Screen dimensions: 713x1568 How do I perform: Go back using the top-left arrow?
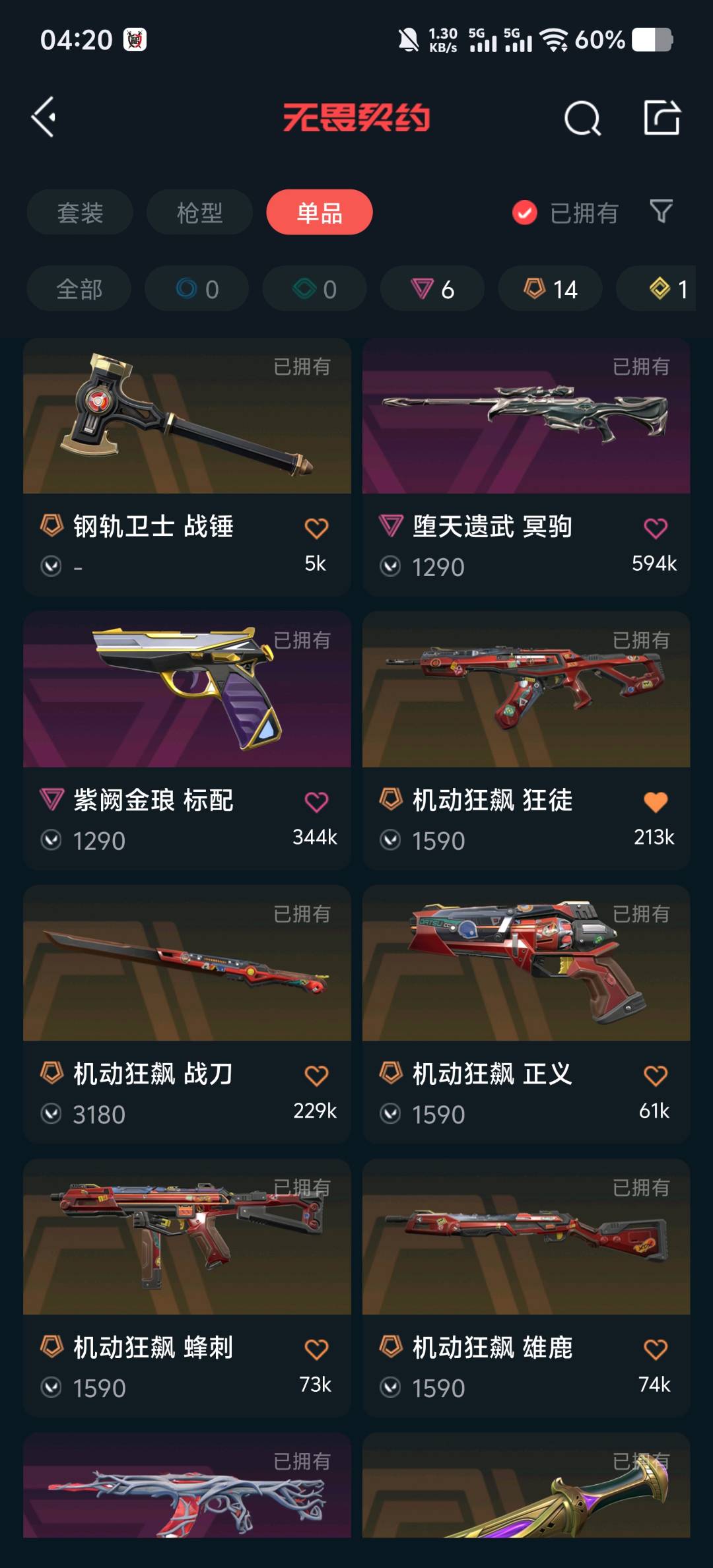click(44, 117)
